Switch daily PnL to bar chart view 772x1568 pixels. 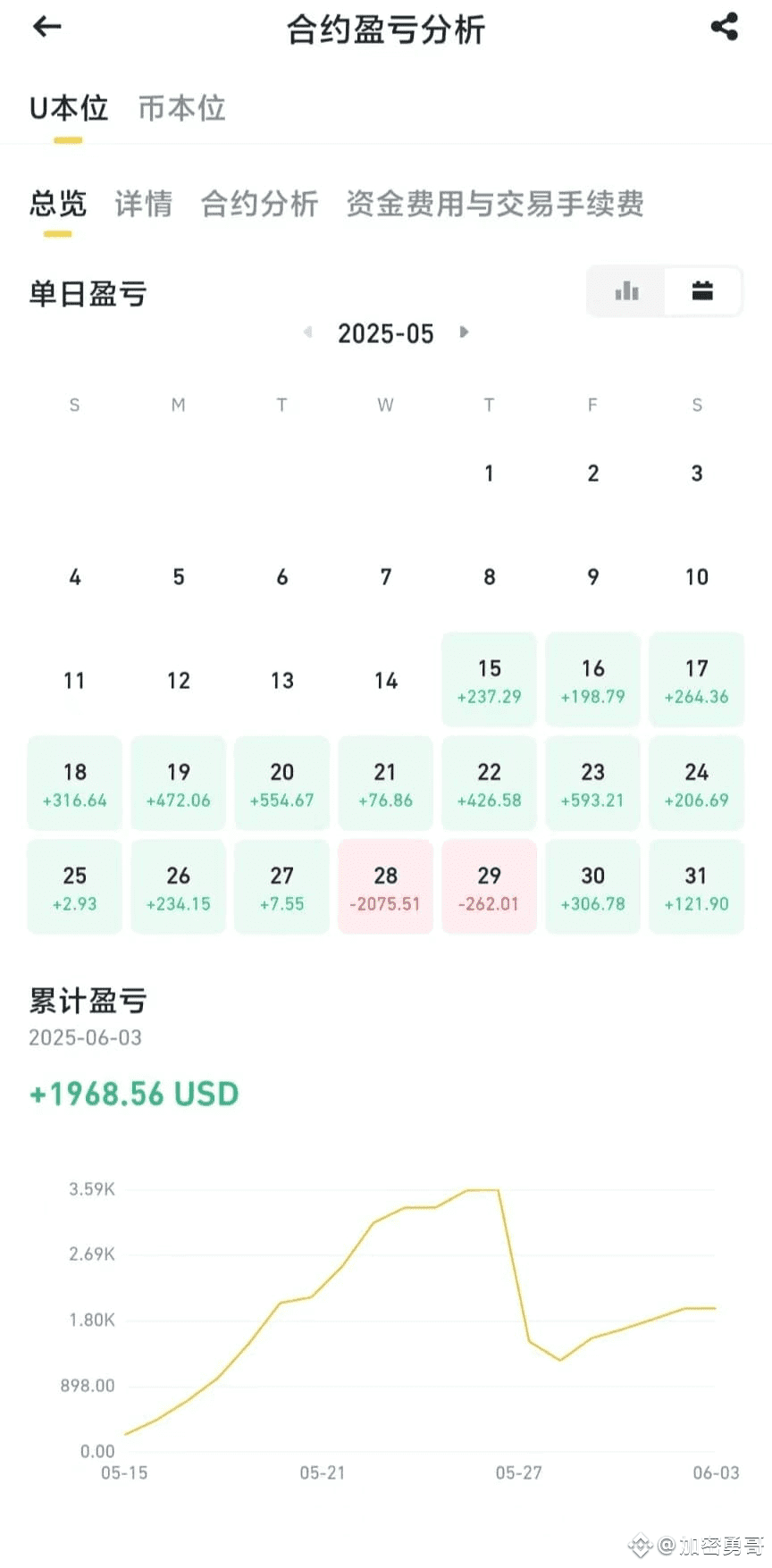point(626,291)
